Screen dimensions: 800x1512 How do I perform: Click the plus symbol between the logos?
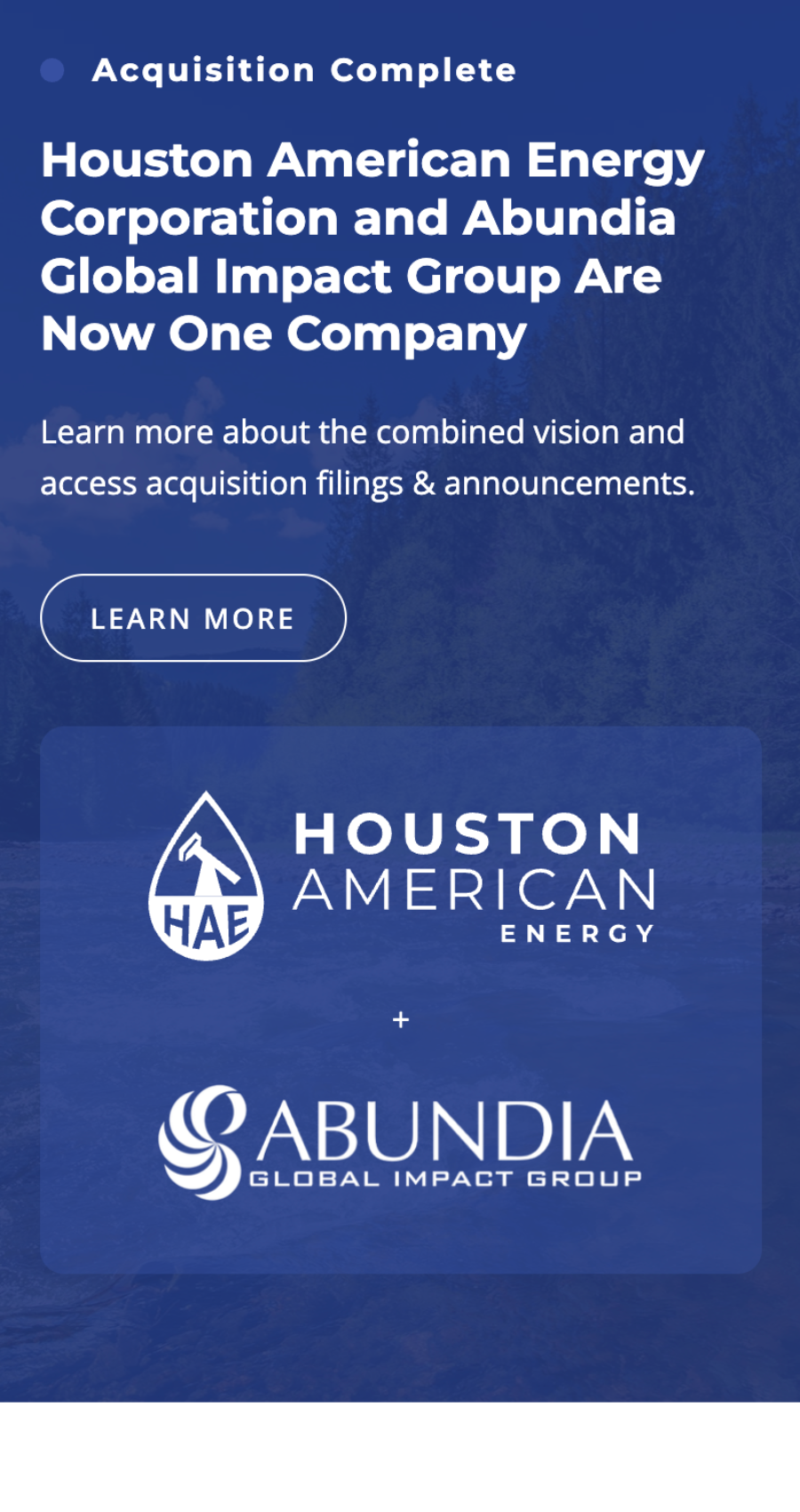pyautogui.click(x=401, y=1018)
